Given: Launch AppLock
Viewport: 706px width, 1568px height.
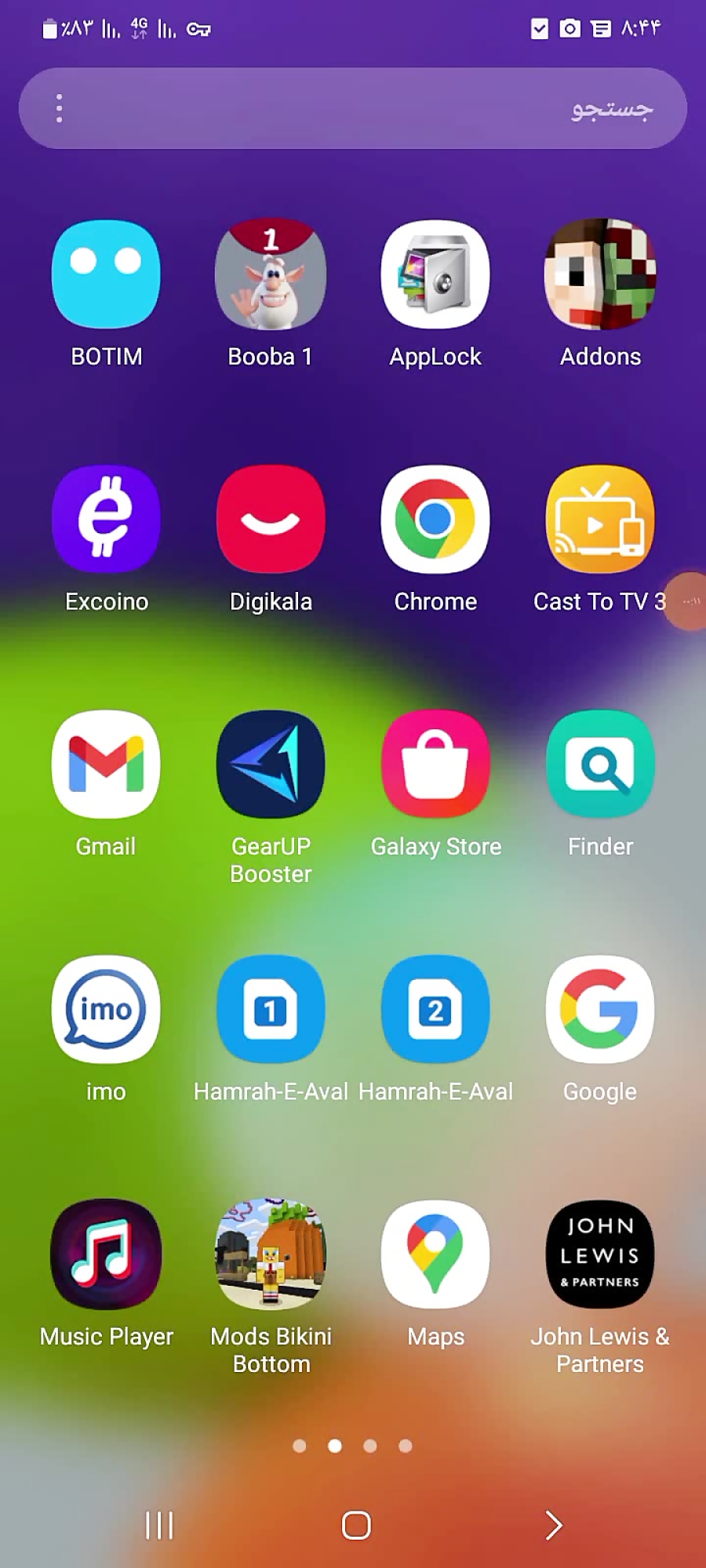Looking at the screenshot, I should coord(435,274).
